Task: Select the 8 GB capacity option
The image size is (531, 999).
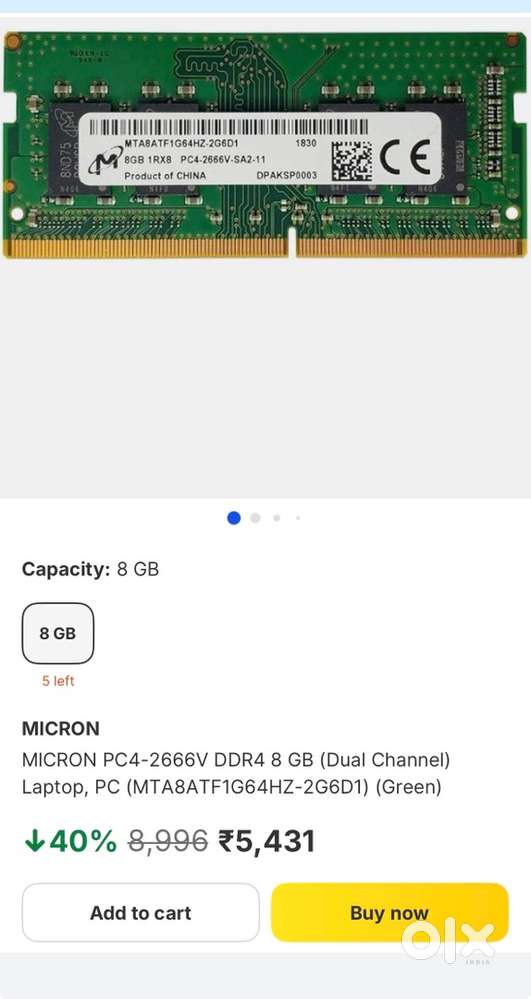Action: (x=58, y=633)
